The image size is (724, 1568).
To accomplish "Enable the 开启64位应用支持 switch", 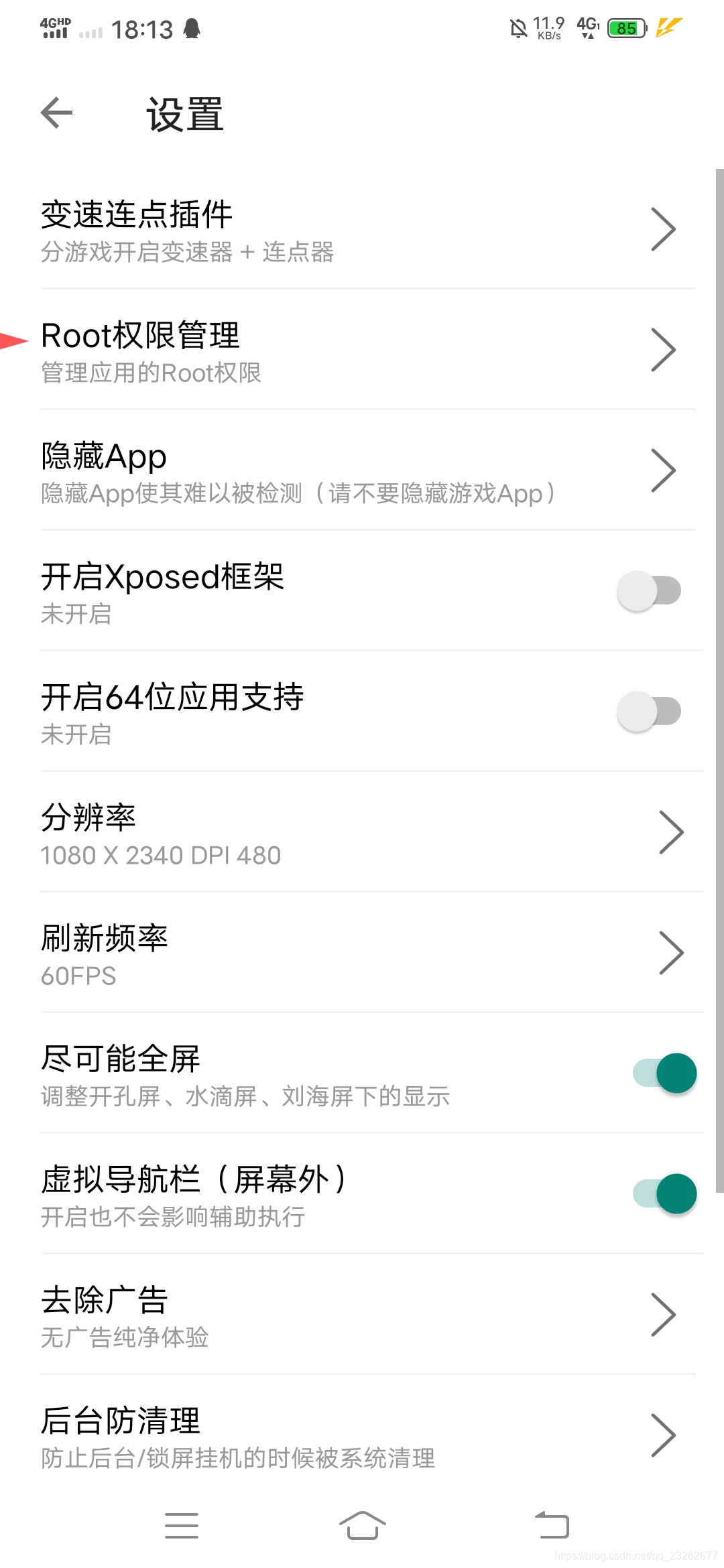I will (x=649, y=710).
